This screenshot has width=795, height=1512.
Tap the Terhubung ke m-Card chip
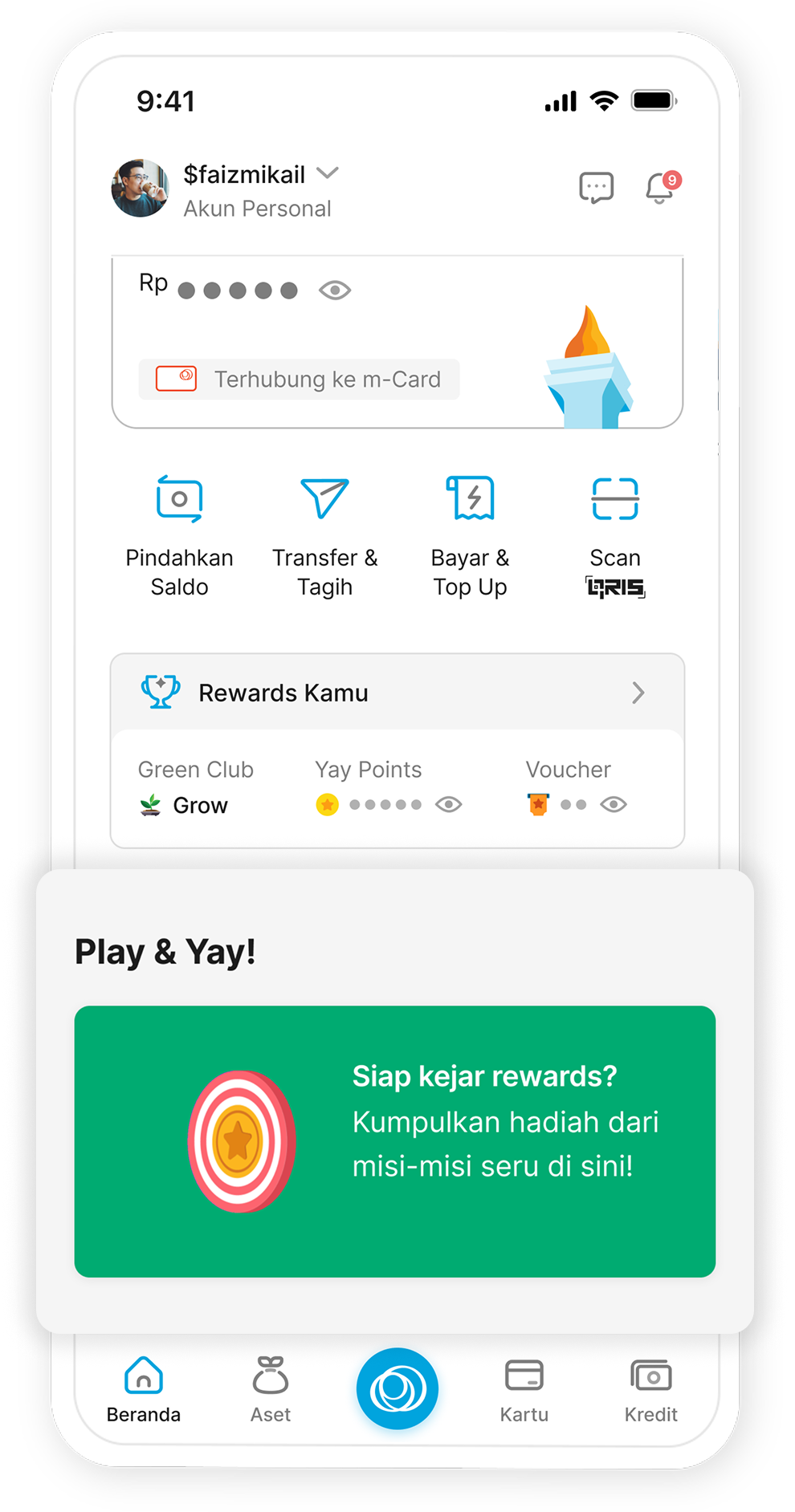point(300,379)
